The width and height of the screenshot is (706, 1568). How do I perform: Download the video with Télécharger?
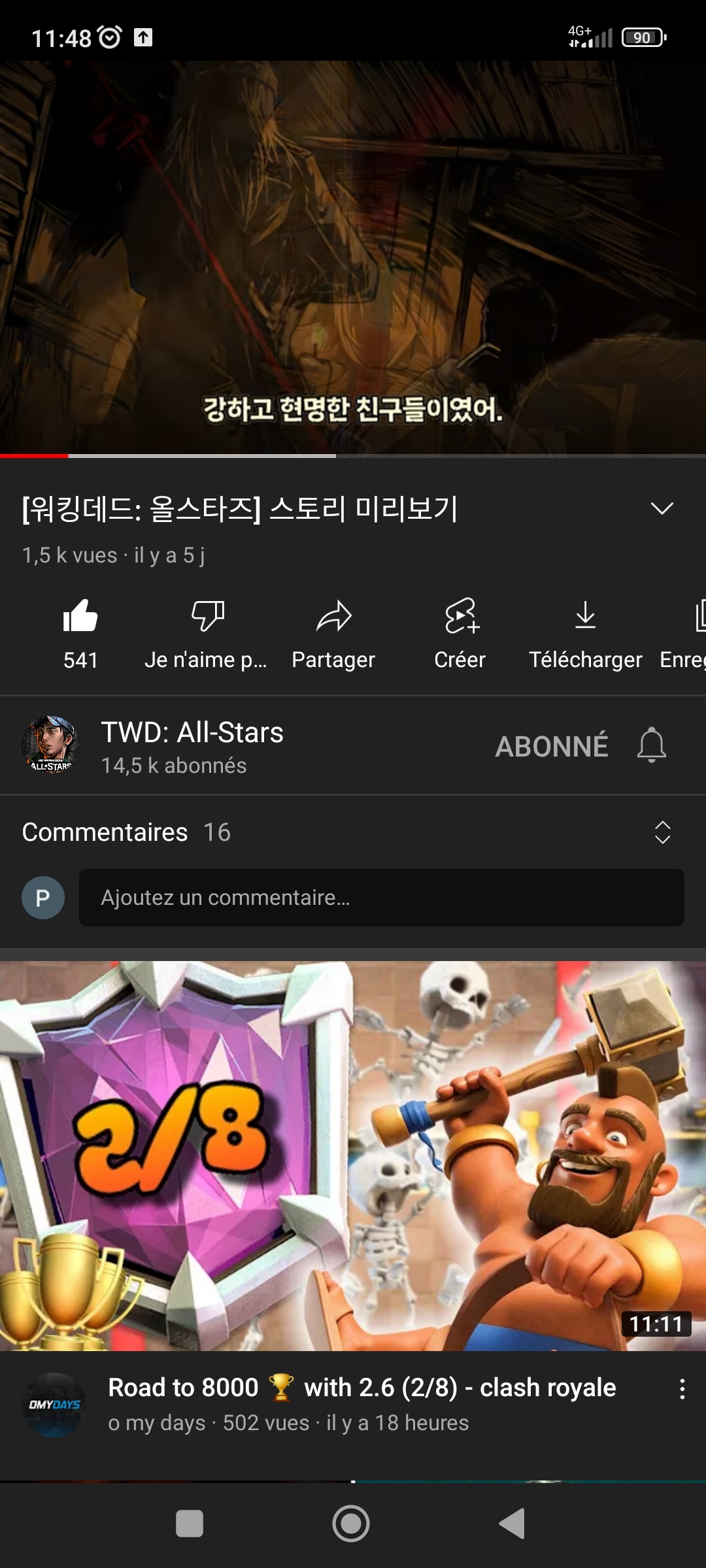[x=585, y=632]
